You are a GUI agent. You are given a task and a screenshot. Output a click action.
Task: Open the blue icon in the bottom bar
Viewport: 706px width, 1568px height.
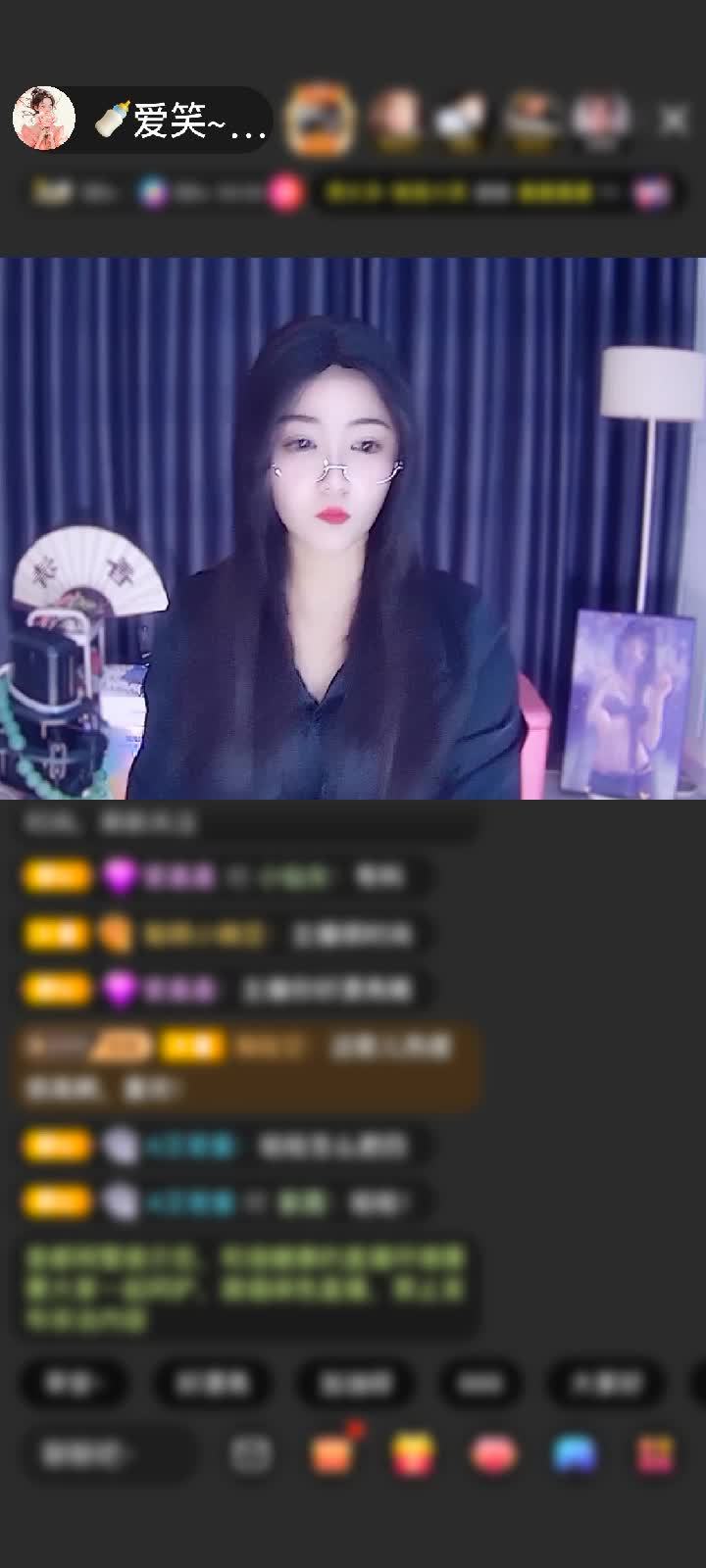point(576,1454)
